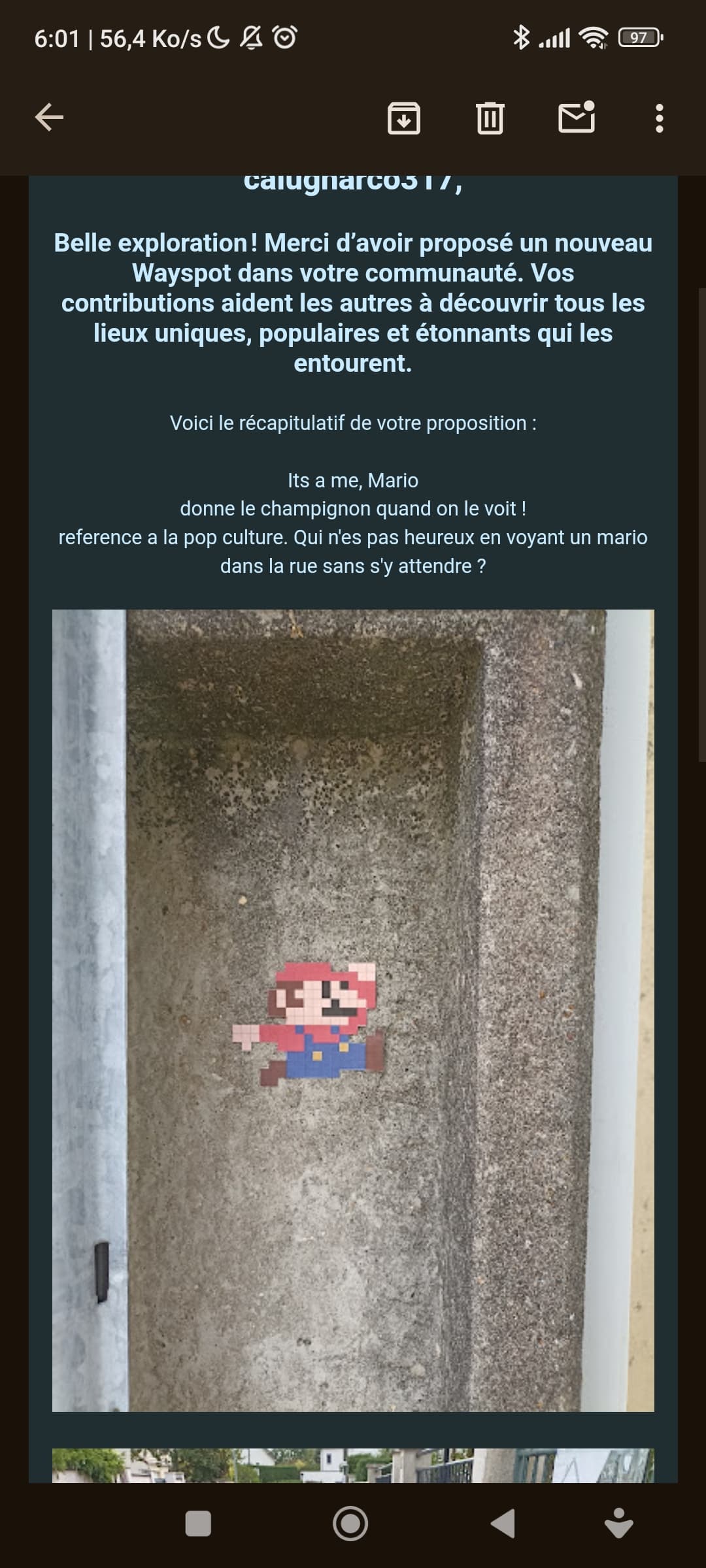This screenshot has width=706, height=1568.
Task: Delete this email
Action: (490, 118)
